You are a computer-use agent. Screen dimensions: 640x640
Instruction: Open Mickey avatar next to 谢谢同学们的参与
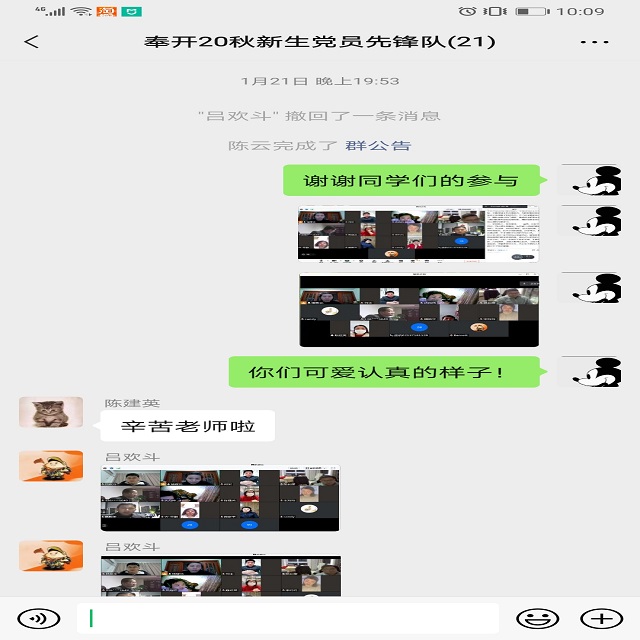click(x=591, y=182)
